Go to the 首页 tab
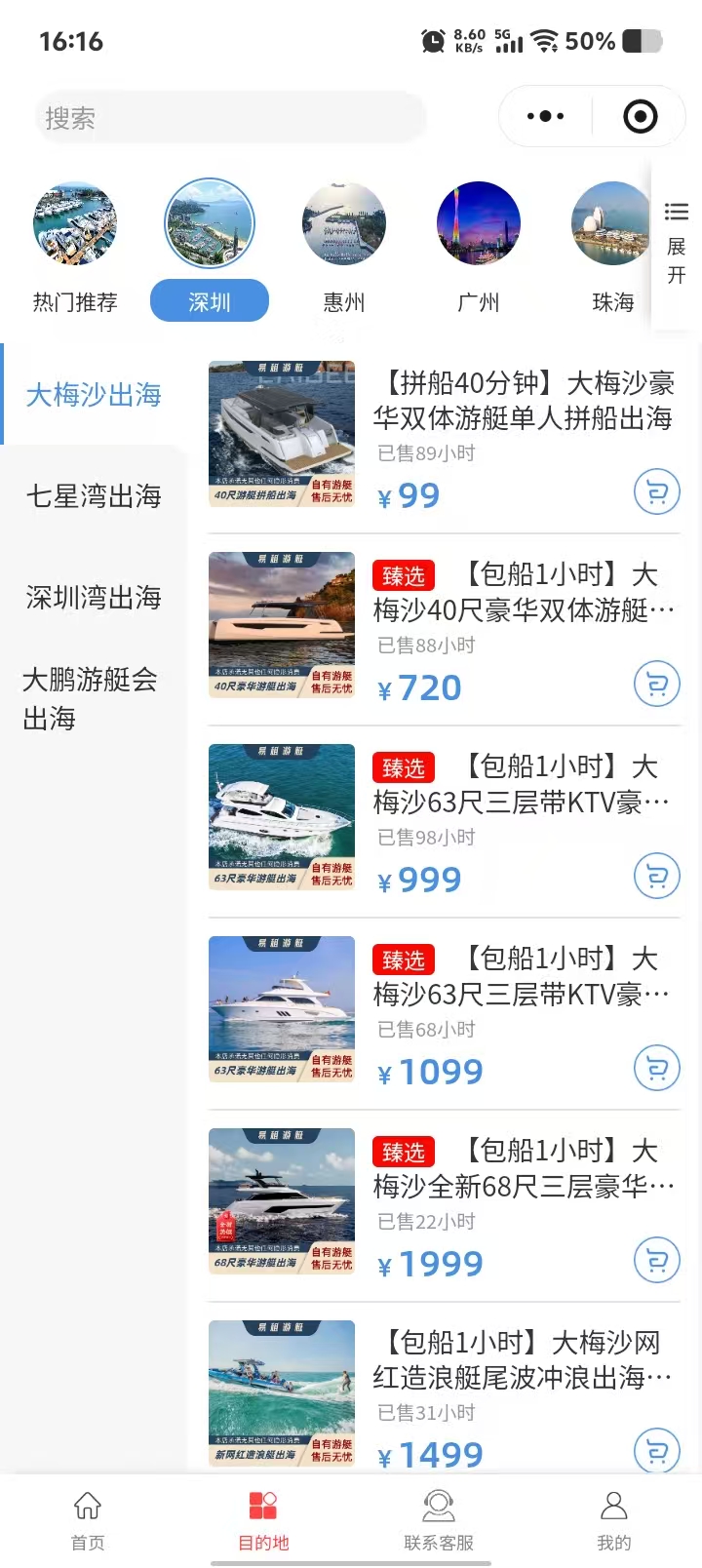Image resolution: width=702 pixels, height=1568 pixels. (x=88, y=1520)
